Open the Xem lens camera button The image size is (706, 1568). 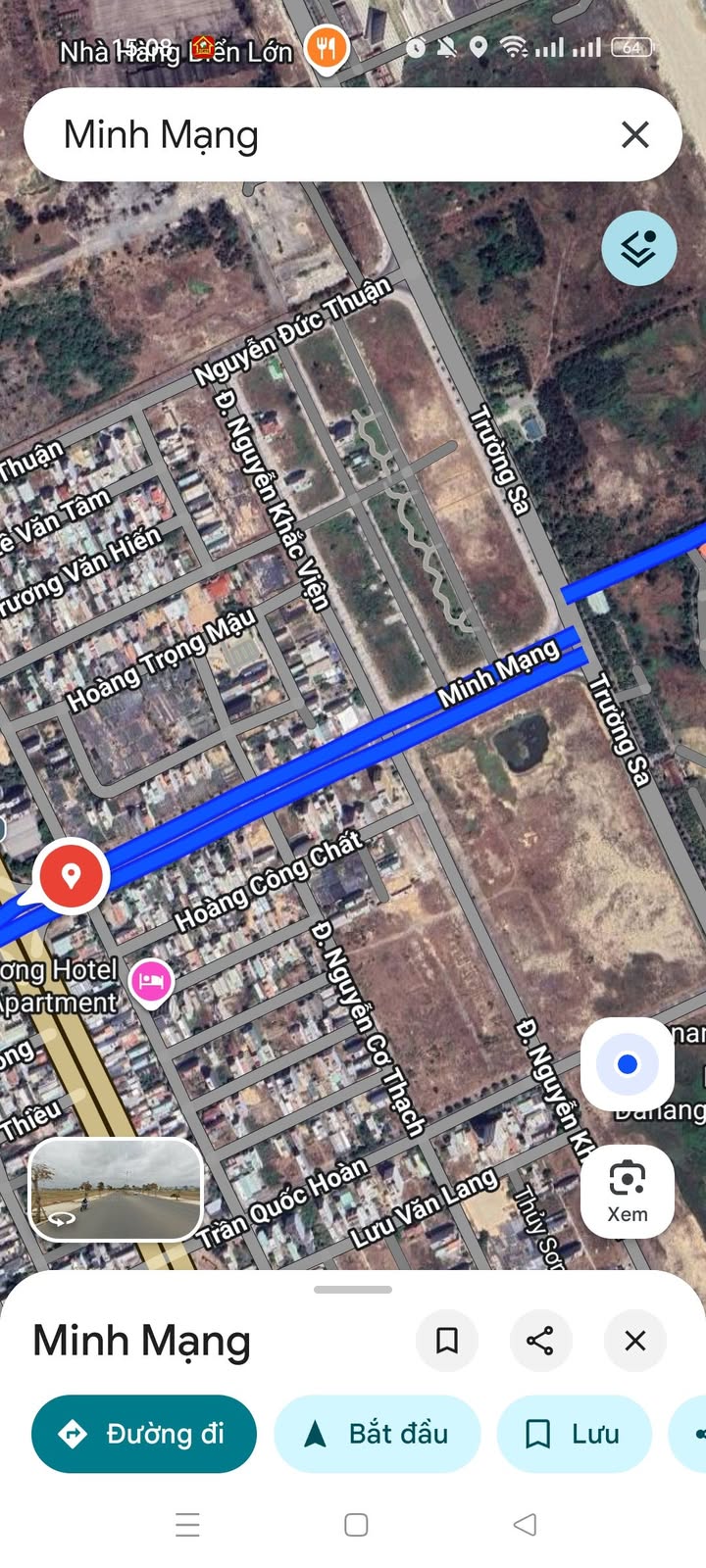[628, 1191]
